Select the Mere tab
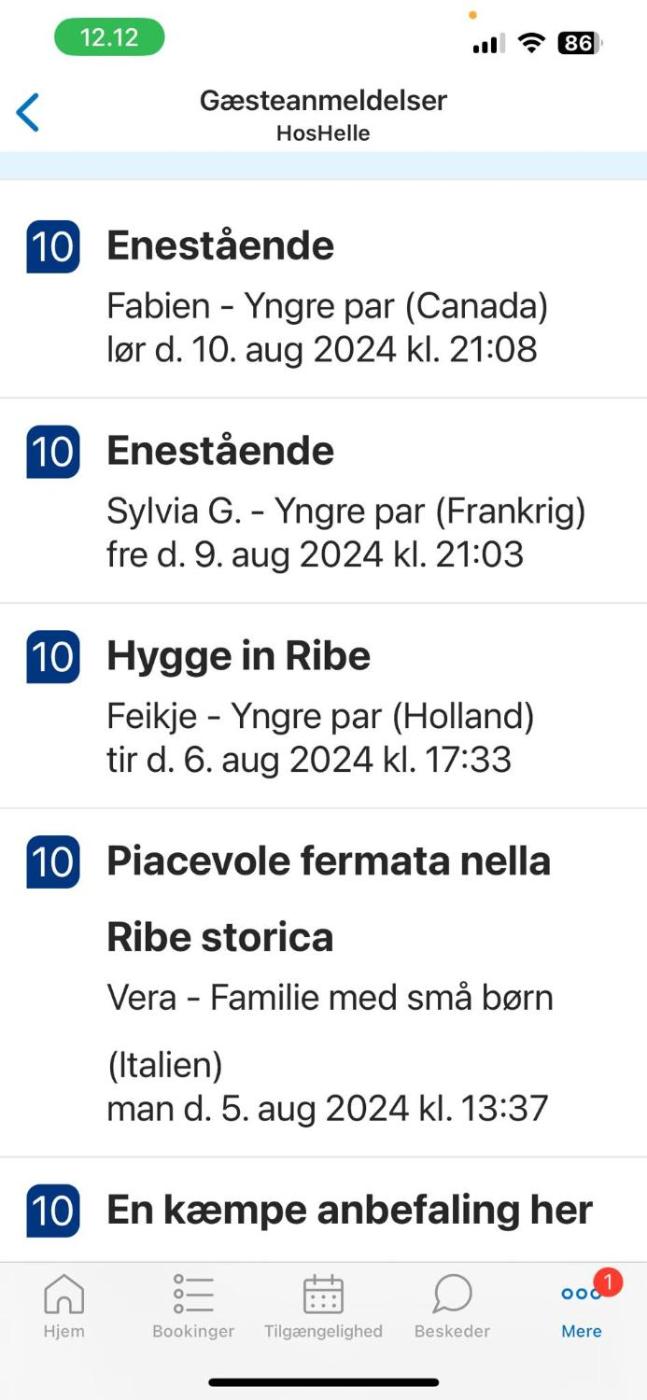647x1400 pixels. point(581,1306)
